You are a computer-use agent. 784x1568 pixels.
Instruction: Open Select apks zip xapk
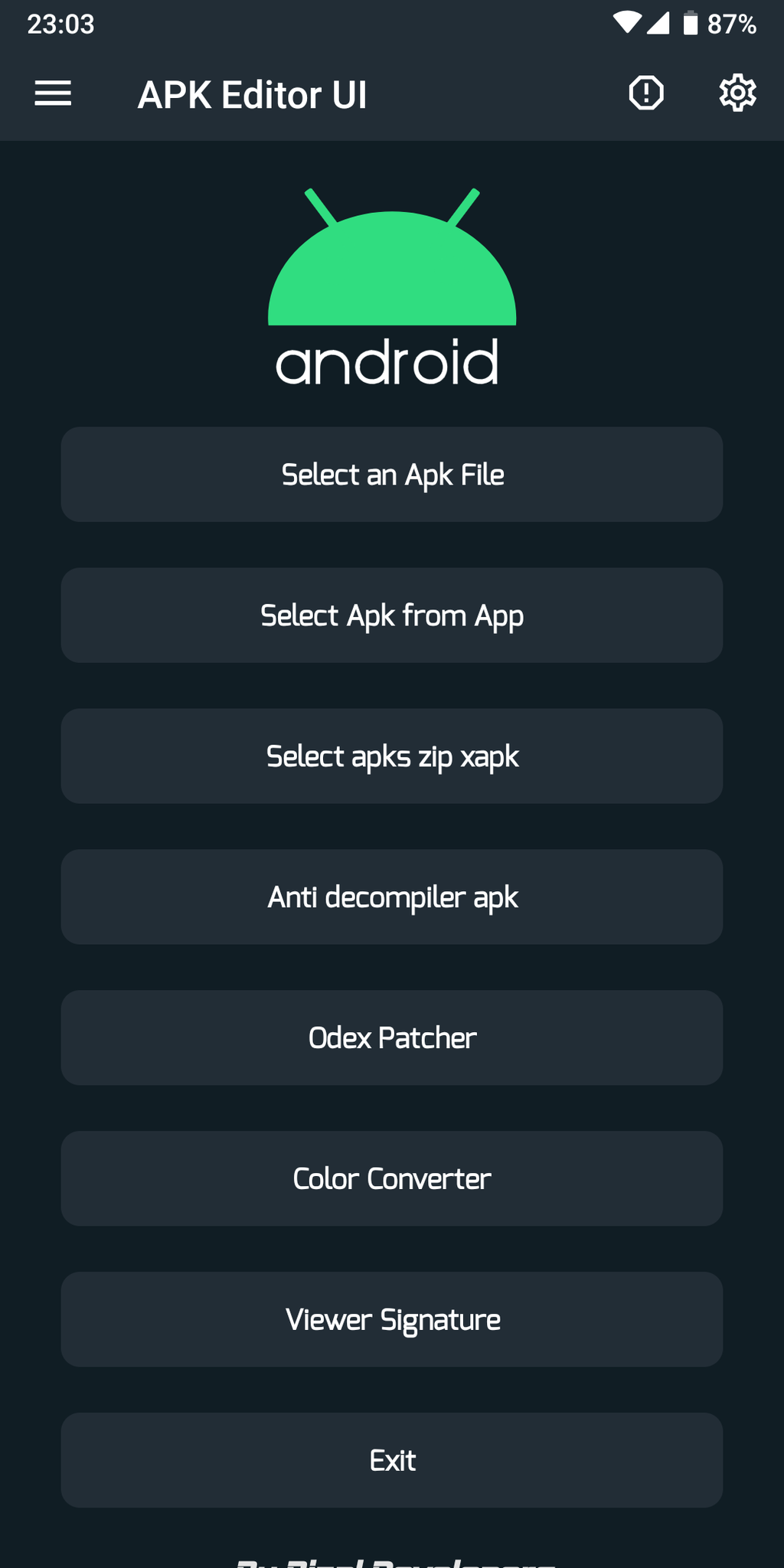[392, 756]
